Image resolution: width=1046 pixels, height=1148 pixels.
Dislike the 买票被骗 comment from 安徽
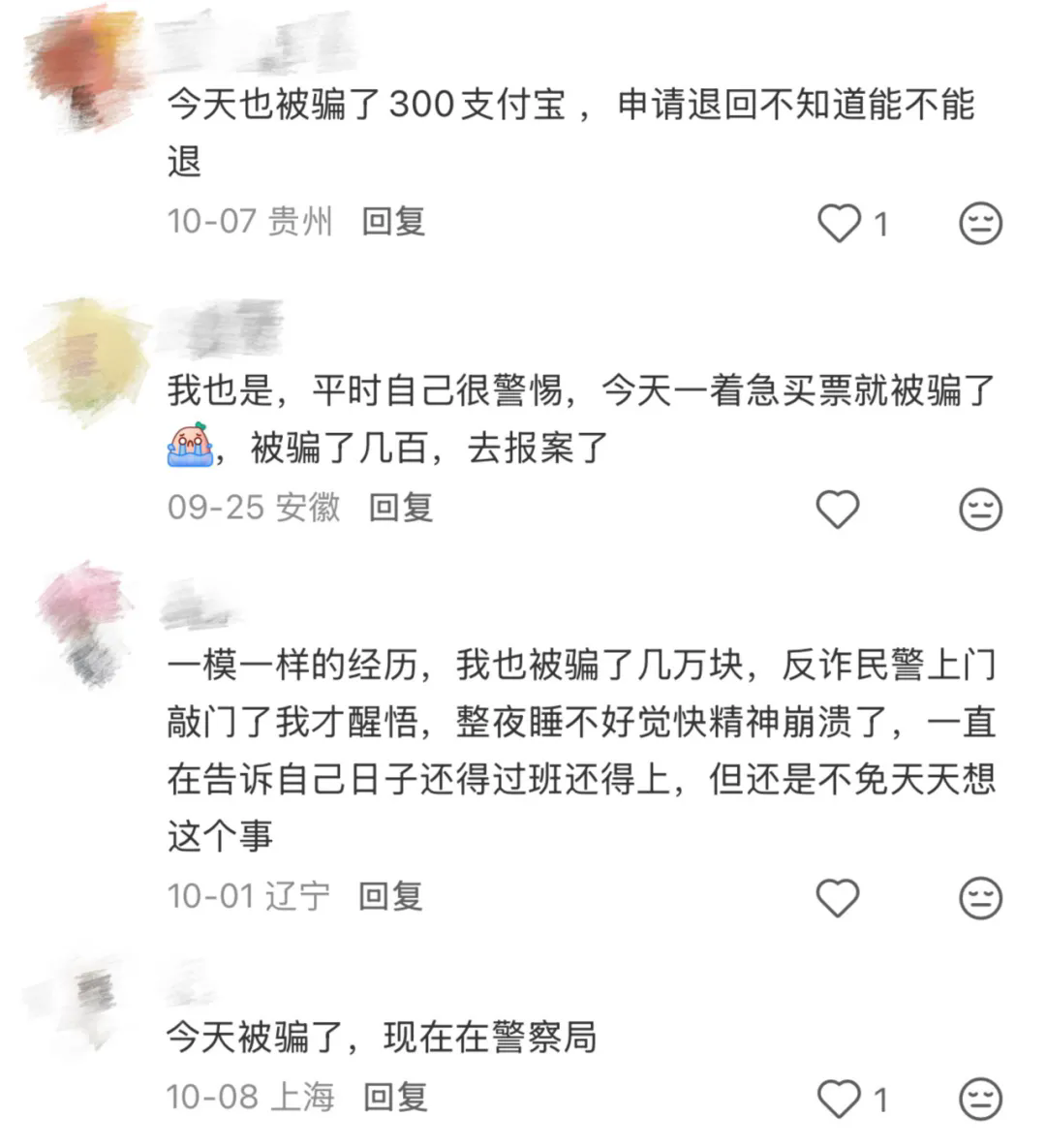(x=979, y=510)
